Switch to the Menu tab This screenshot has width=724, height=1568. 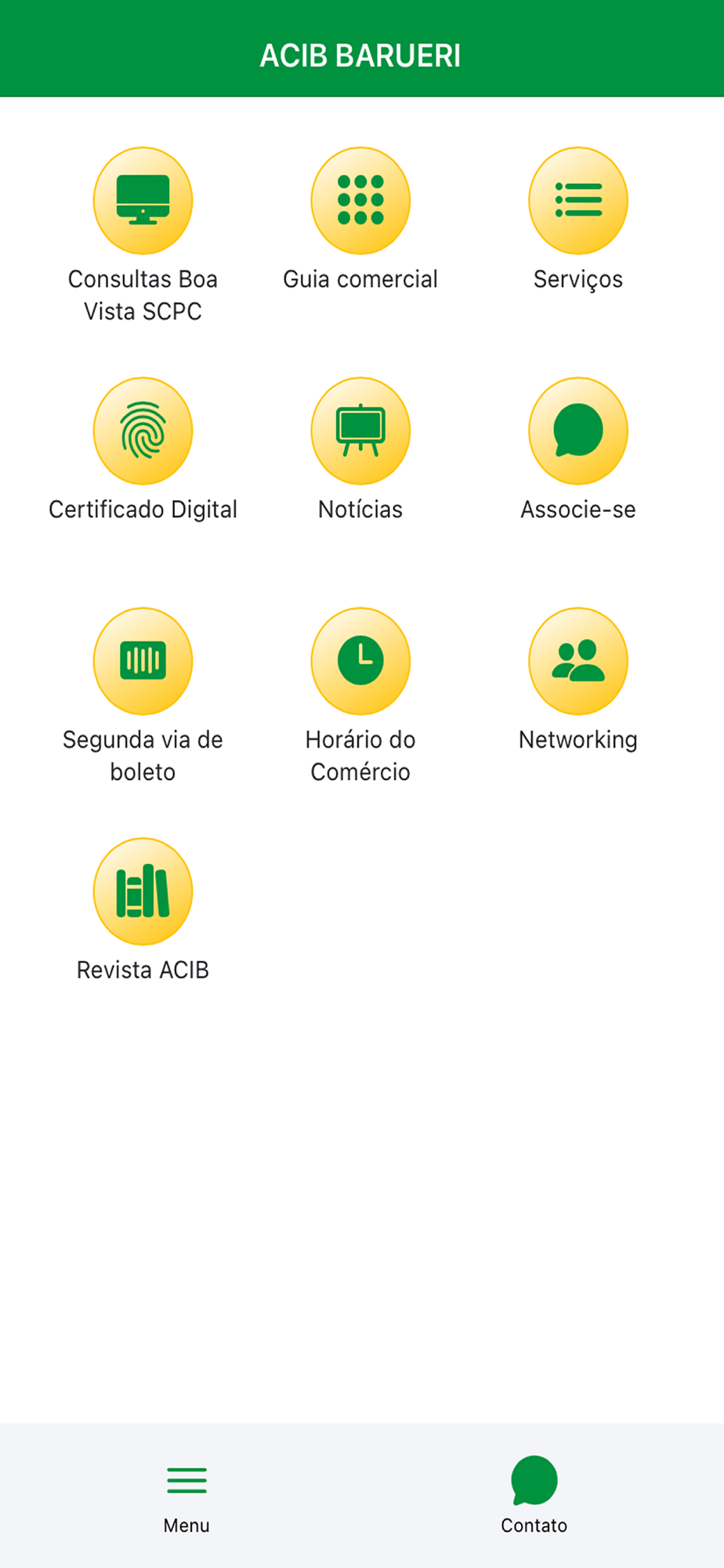tap(186, 1496)
